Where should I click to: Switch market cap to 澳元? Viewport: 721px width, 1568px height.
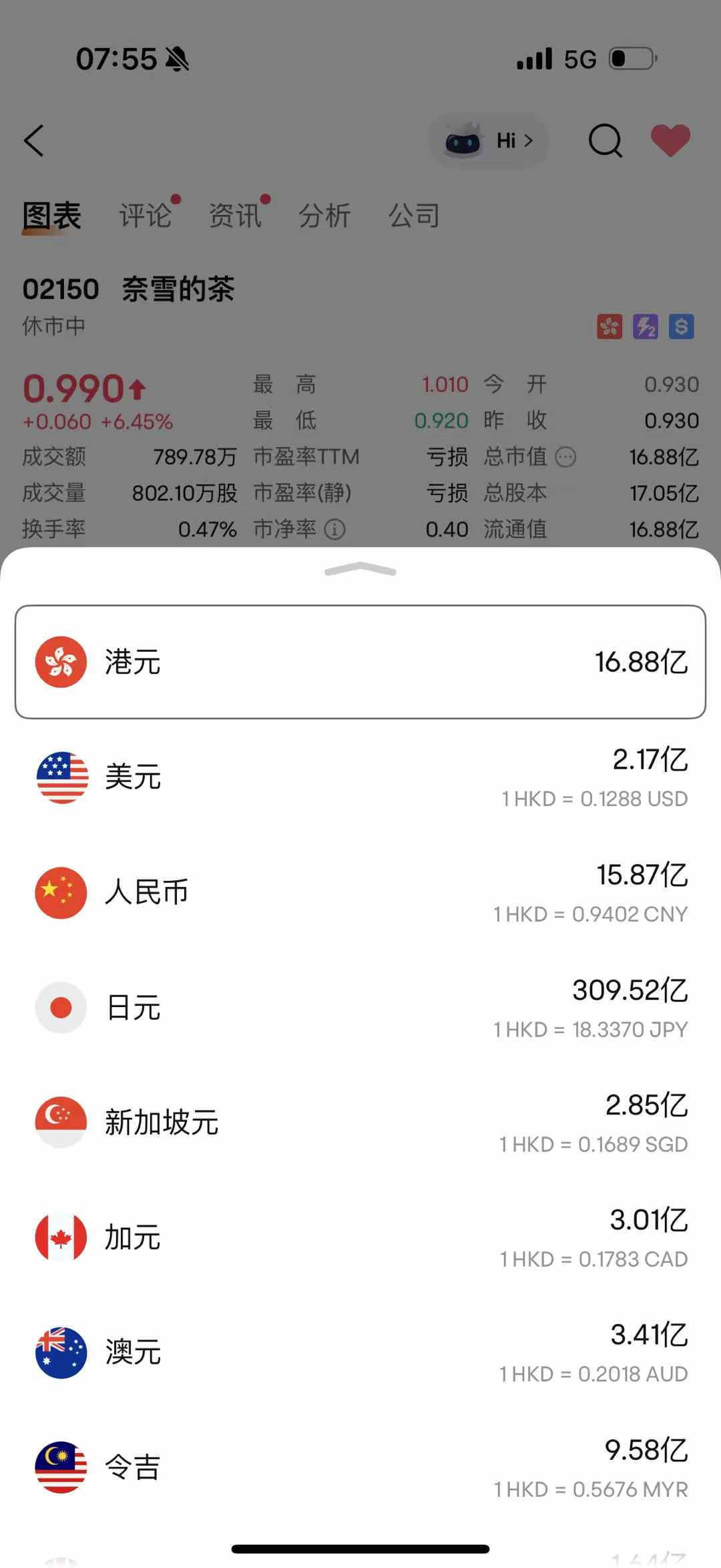pos(360,1352)
